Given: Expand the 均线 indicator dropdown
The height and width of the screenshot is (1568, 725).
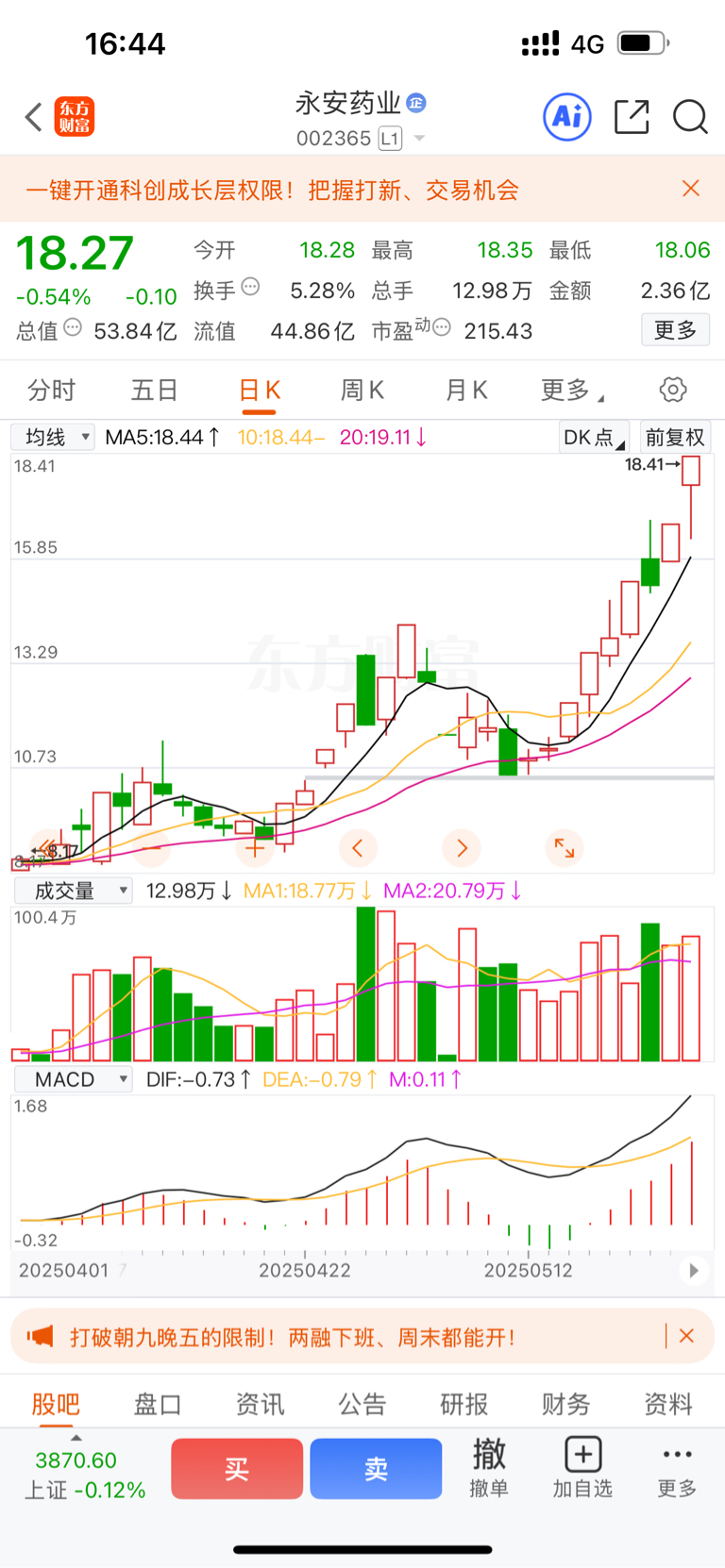Looking at the screenshot, I should pos(53,437).
